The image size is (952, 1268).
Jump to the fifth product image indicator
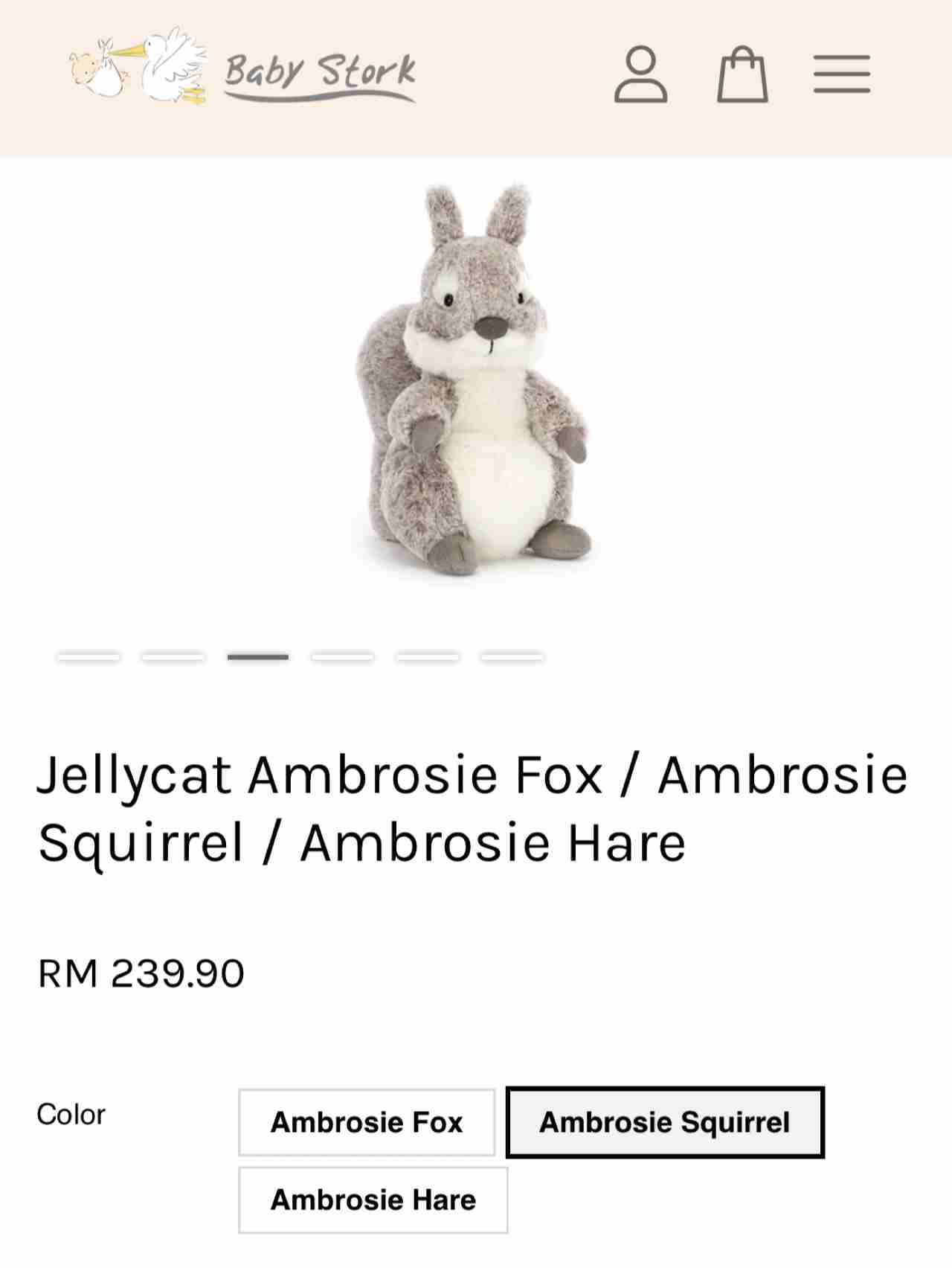coord(427,656)
